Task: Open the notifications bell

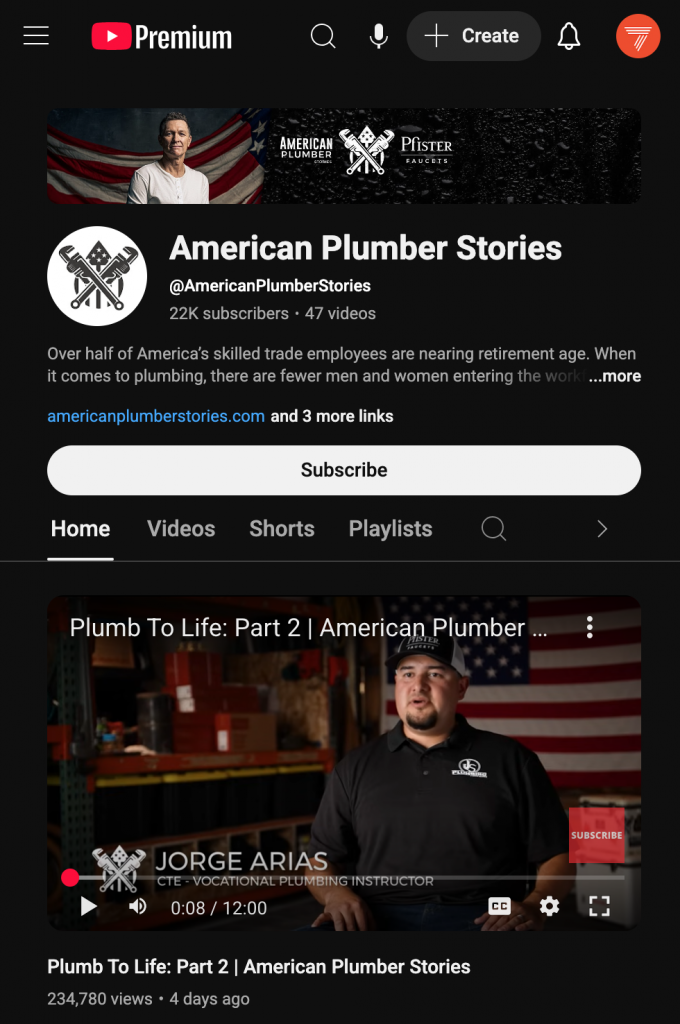Action: tap(569, 37)
